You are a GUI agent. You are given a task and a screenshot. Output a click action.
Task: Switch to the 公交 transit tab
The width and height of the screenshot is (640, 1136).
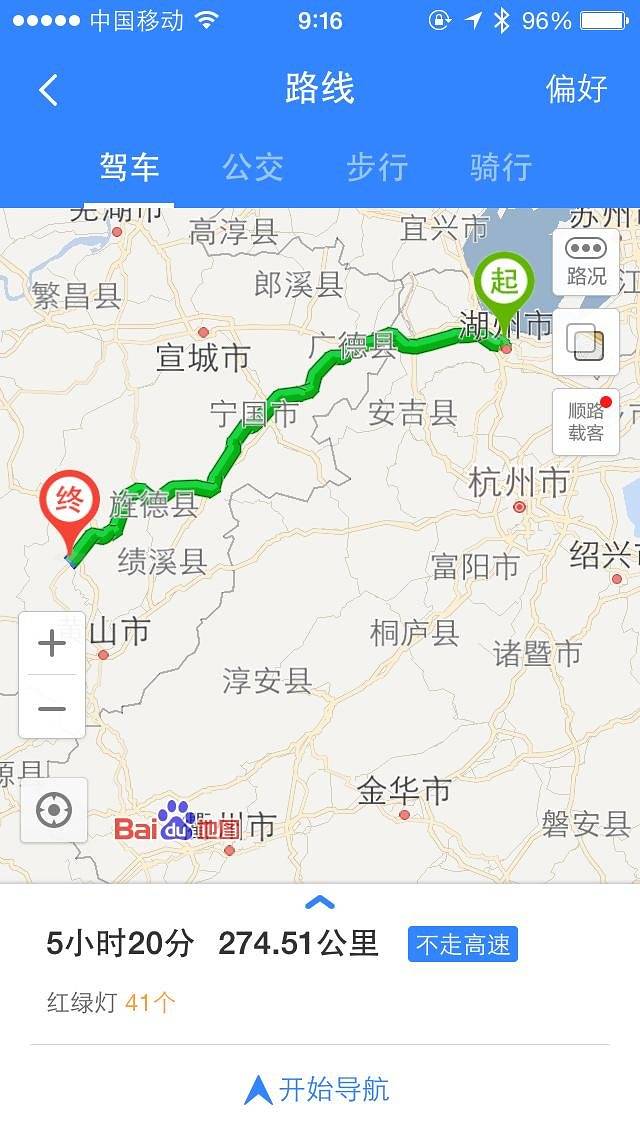(x=253, y=167)
